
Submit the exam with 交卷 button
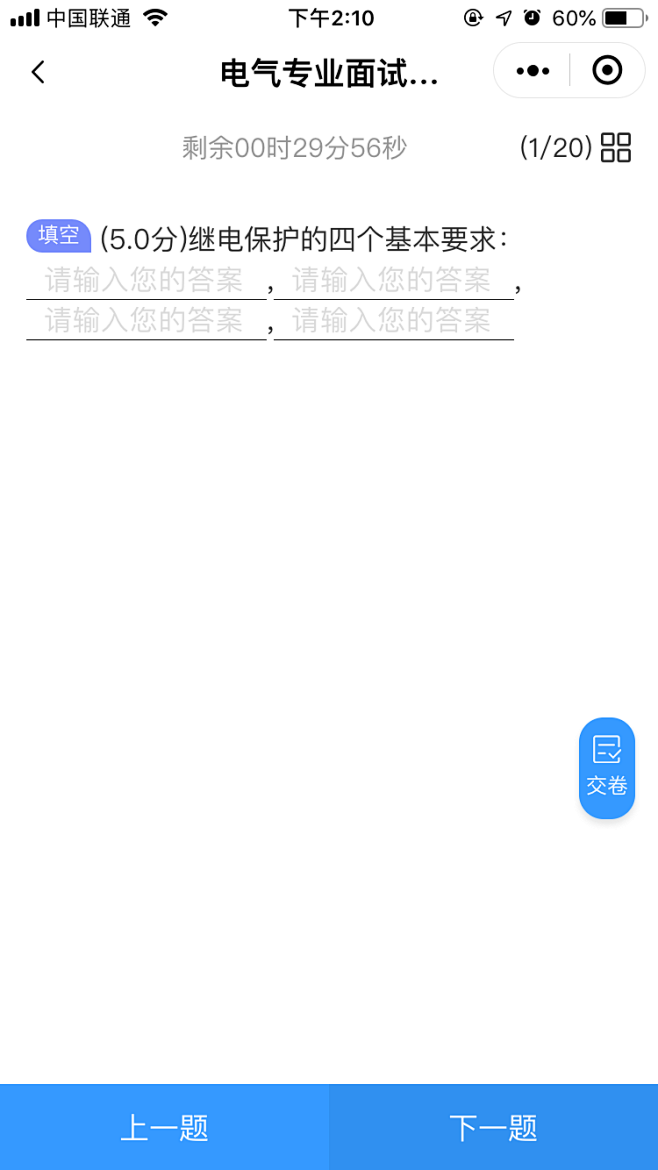tap(607, 768)
